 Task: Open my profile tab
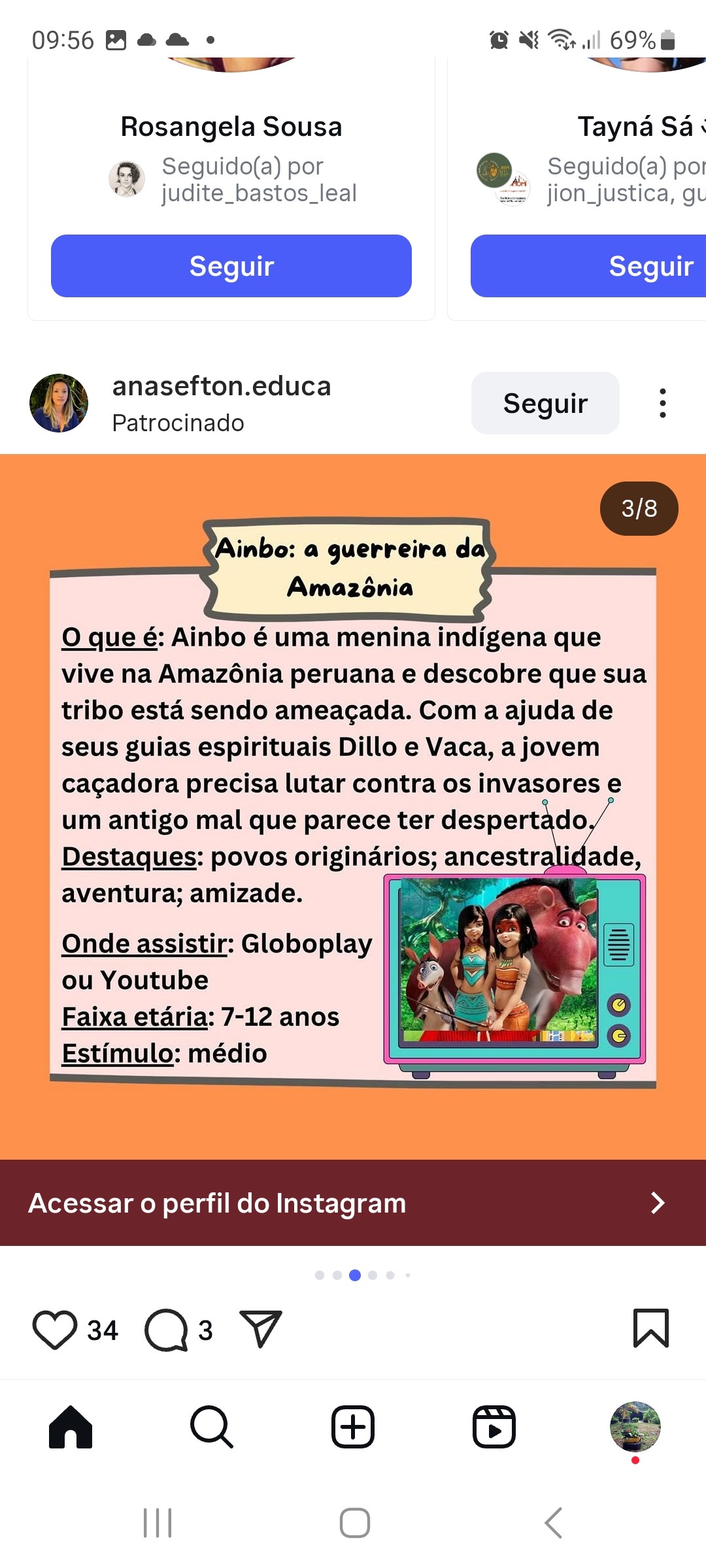[635, 1427]
